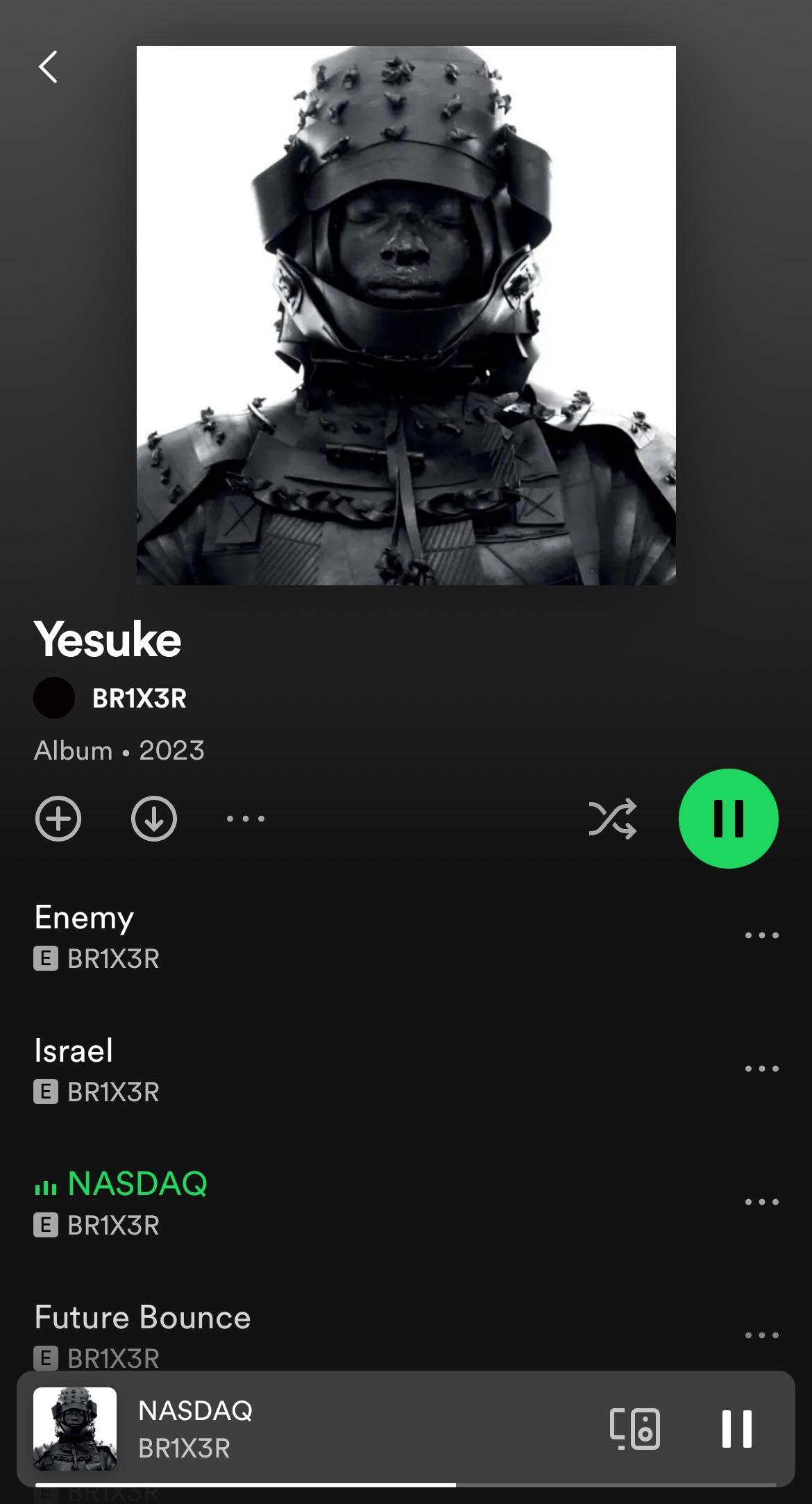This screenshot has width=812, height=1504.
Task: Open the BR1X3R artist page
Action: pos(139,699)
